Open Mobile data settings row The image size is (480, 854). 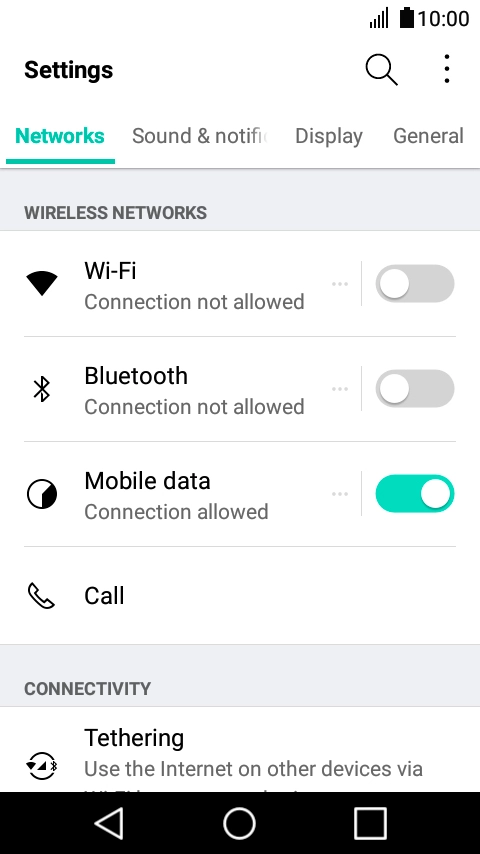pyautogui.click(x=180, y=494)
